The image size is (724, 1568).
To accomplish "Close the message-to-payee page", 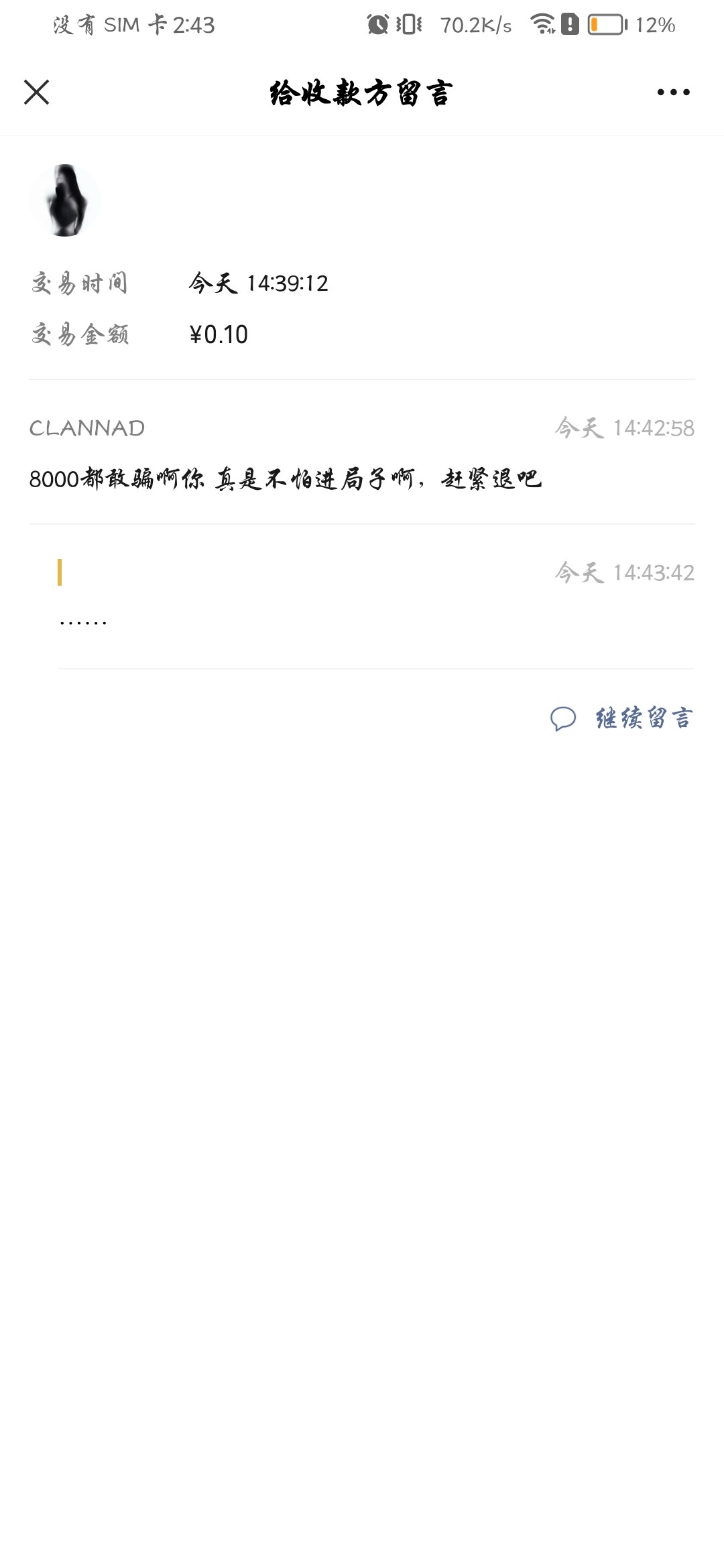I will pyautogui.click(x=37, y=92).
